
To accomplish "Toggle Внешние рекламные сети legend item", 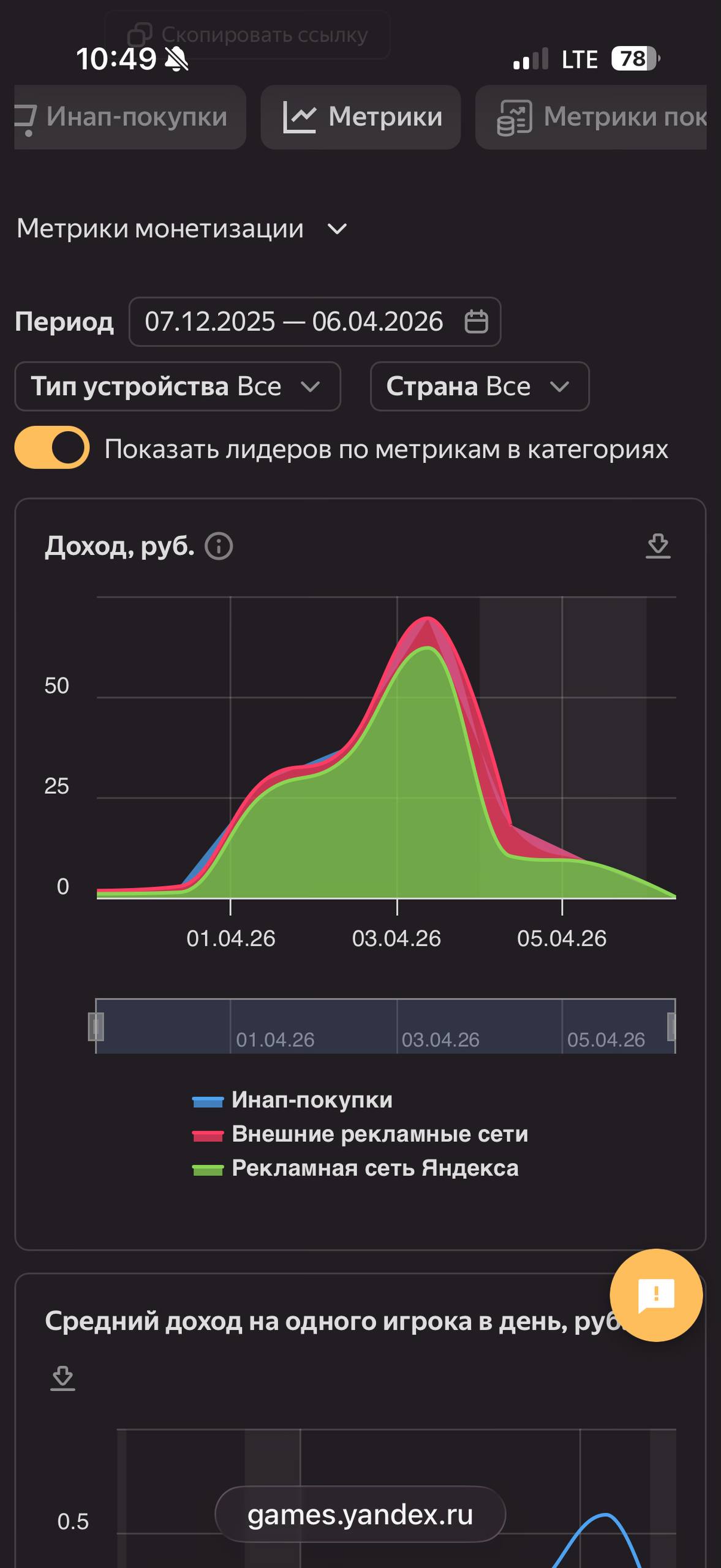I will click(379, 1134).
